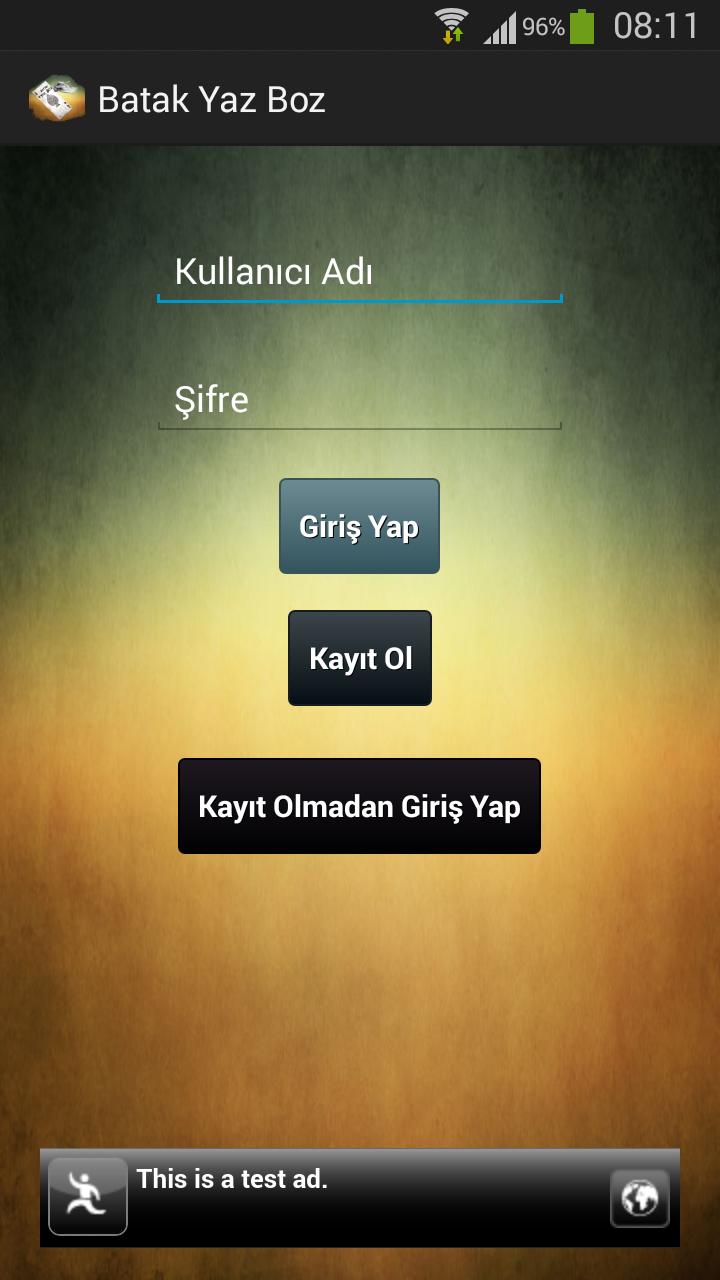Click the Batak Yaz Boz app icon

coord(55,97)
